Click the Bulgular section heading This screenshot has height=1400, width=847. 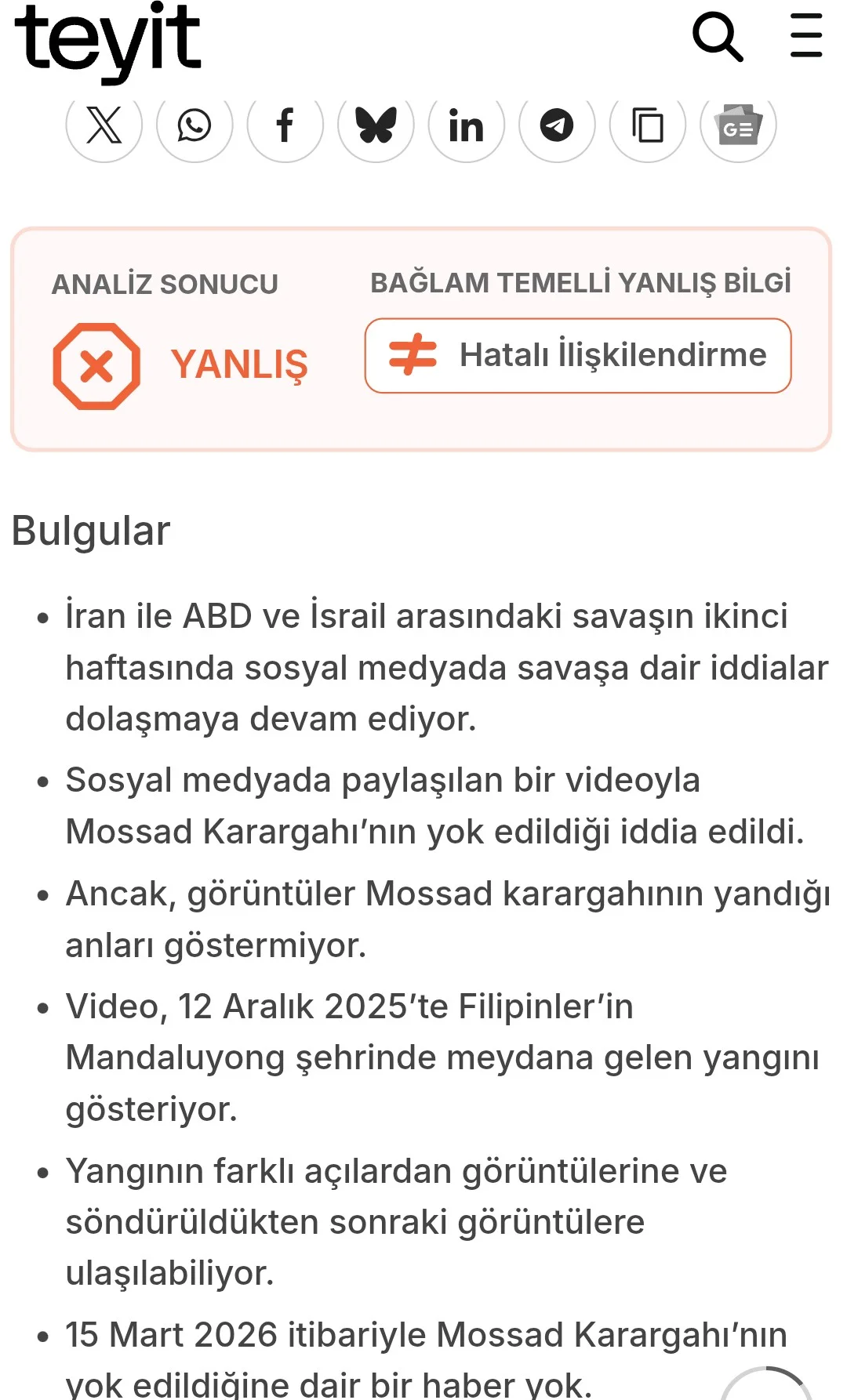pos(89,529)
